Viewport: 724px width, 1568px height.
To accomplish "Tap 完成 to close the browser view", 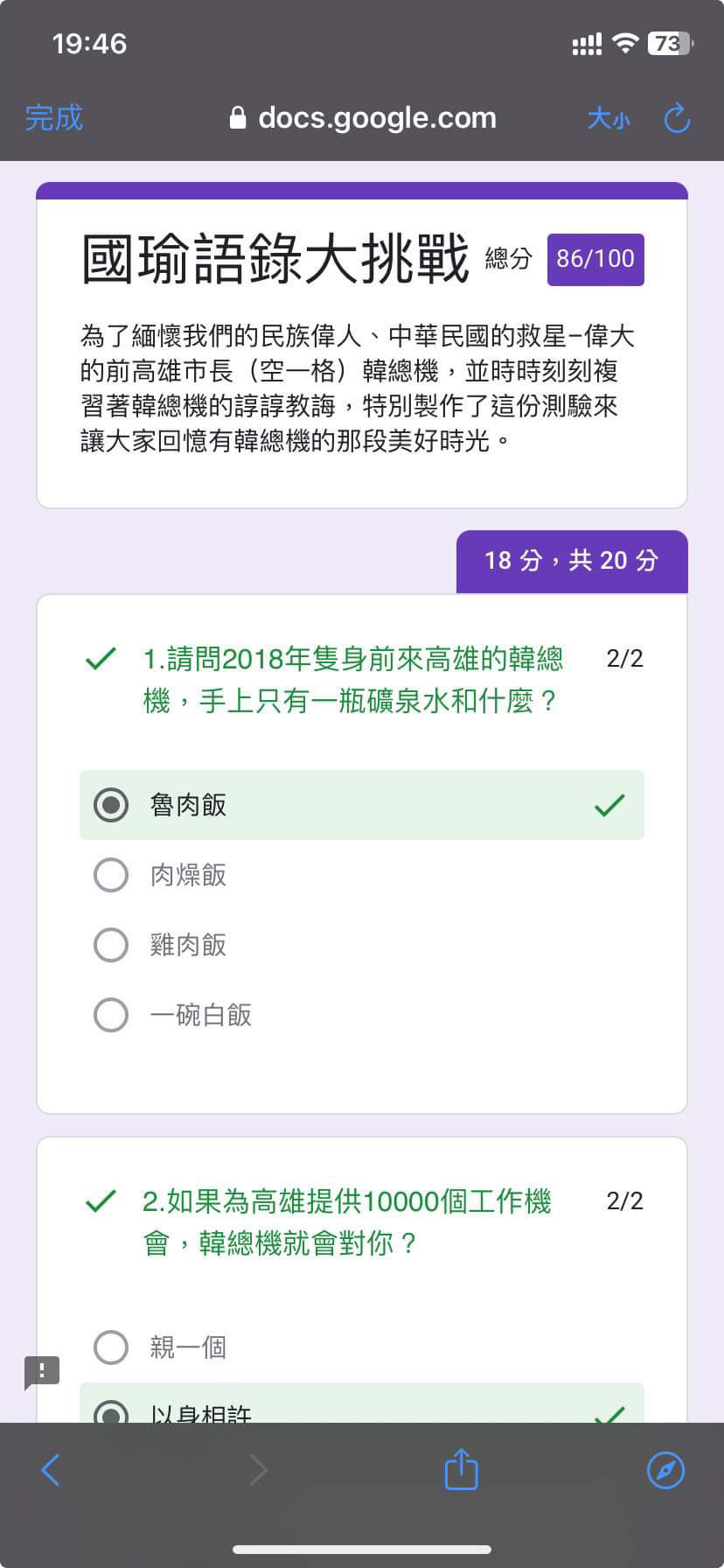I will click(54, 118).
